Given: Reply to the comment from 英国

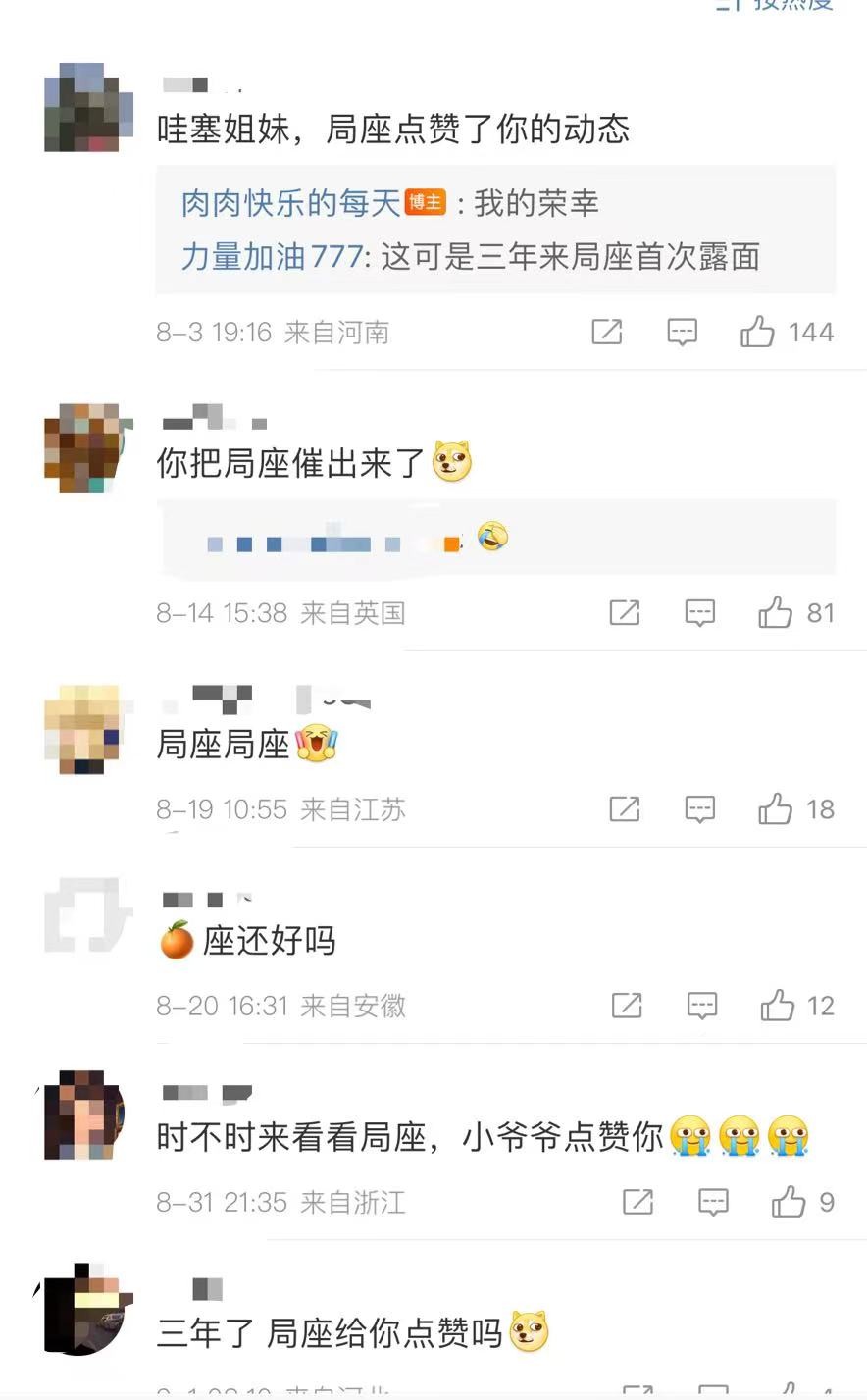Looking at the screenshot, I should point(699,613).
